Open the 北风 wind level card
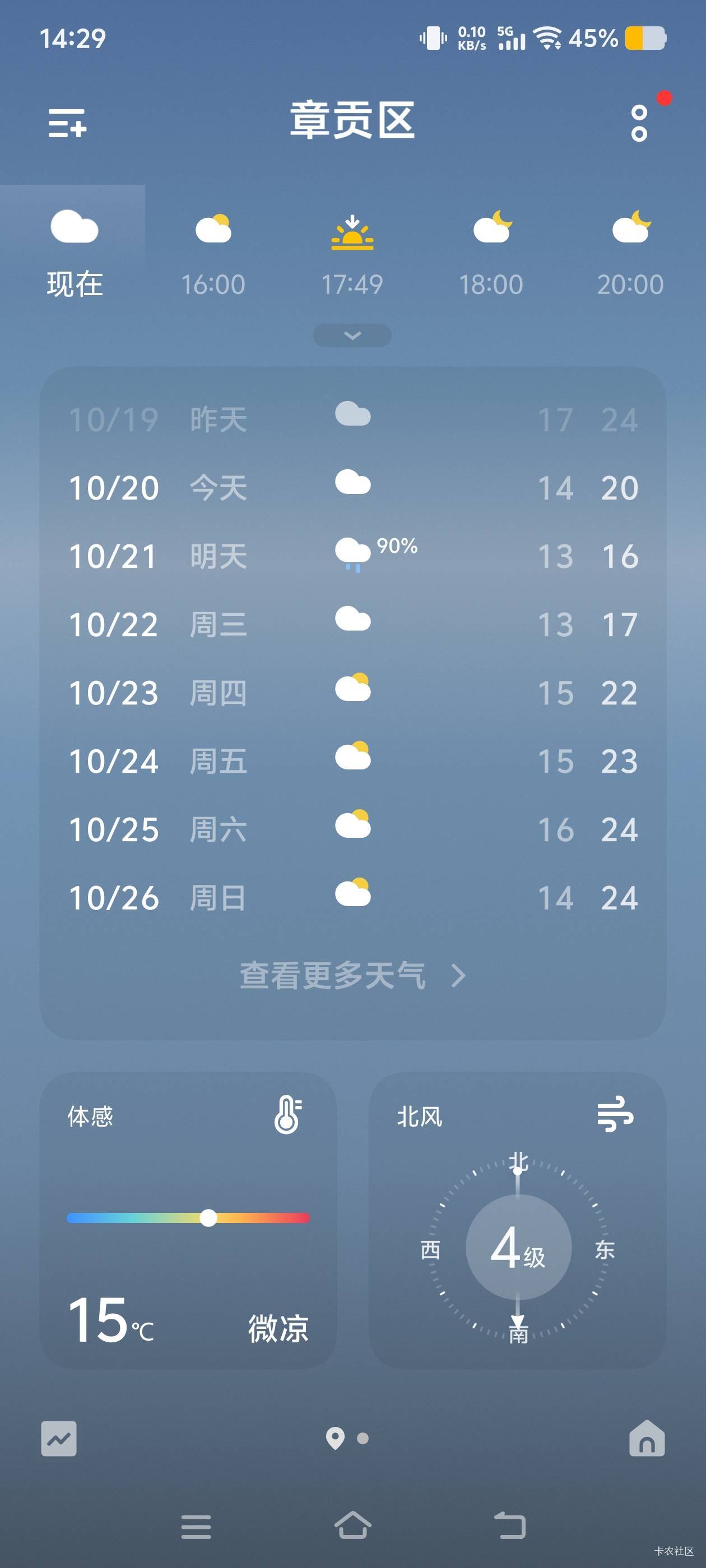Screen dimensions: 706x1568 point(517,1220)
